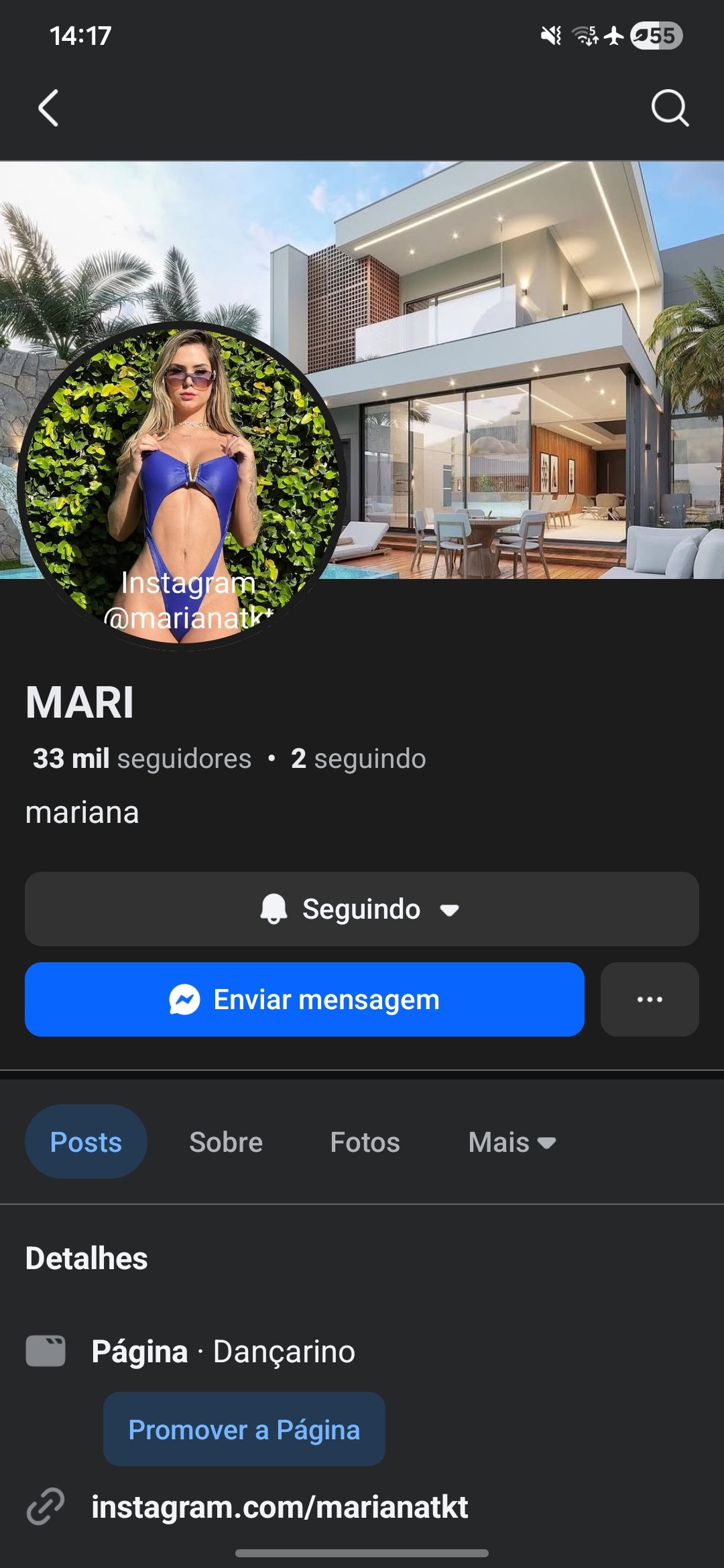The image size is (724, 1568).
Task: Tap Enviar mensagem to message the page
Action: point(304,1000)
